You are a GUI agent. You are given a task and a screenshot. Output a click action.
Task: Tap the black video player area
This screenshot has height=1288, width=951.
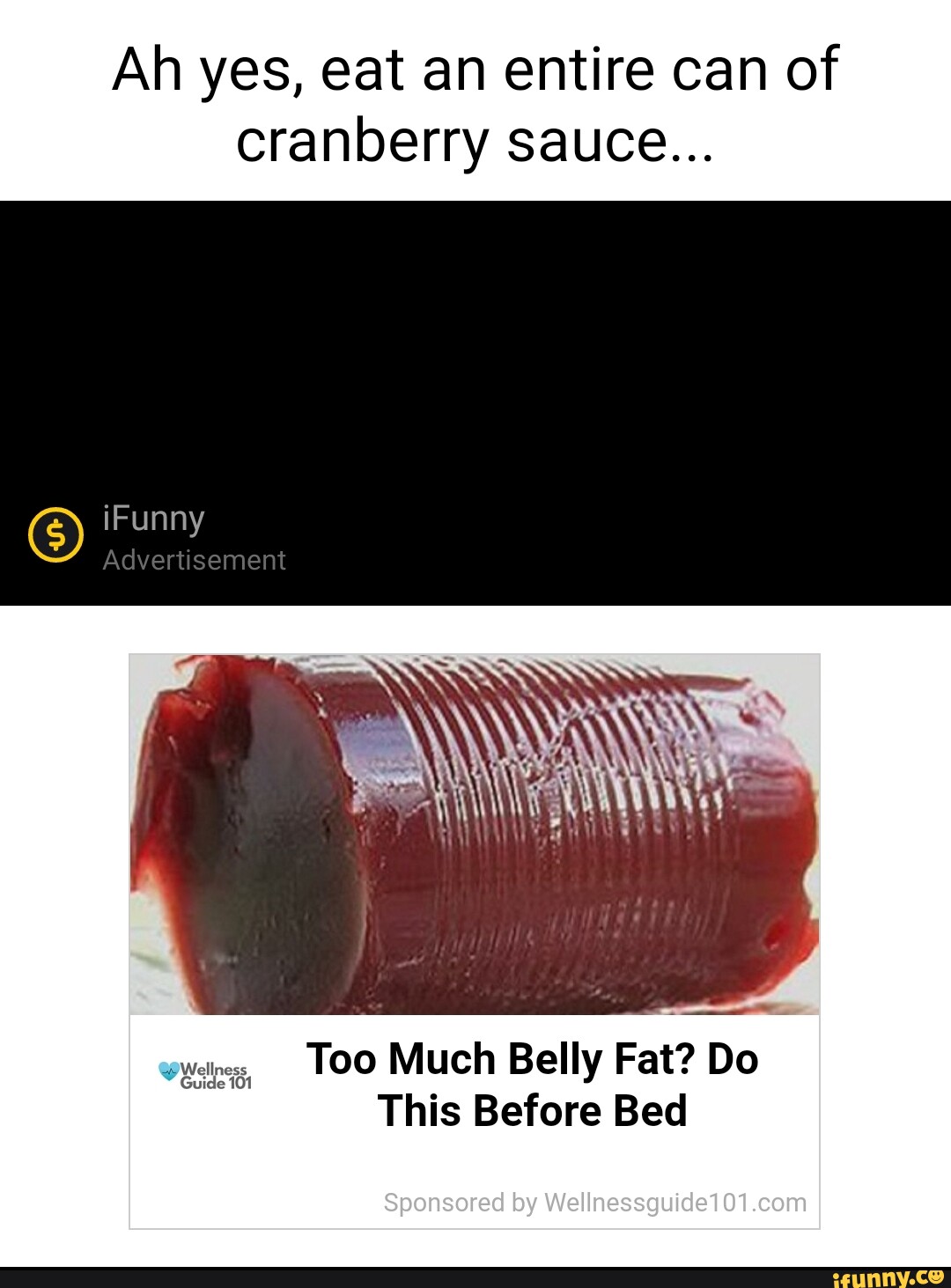(475, 352)
